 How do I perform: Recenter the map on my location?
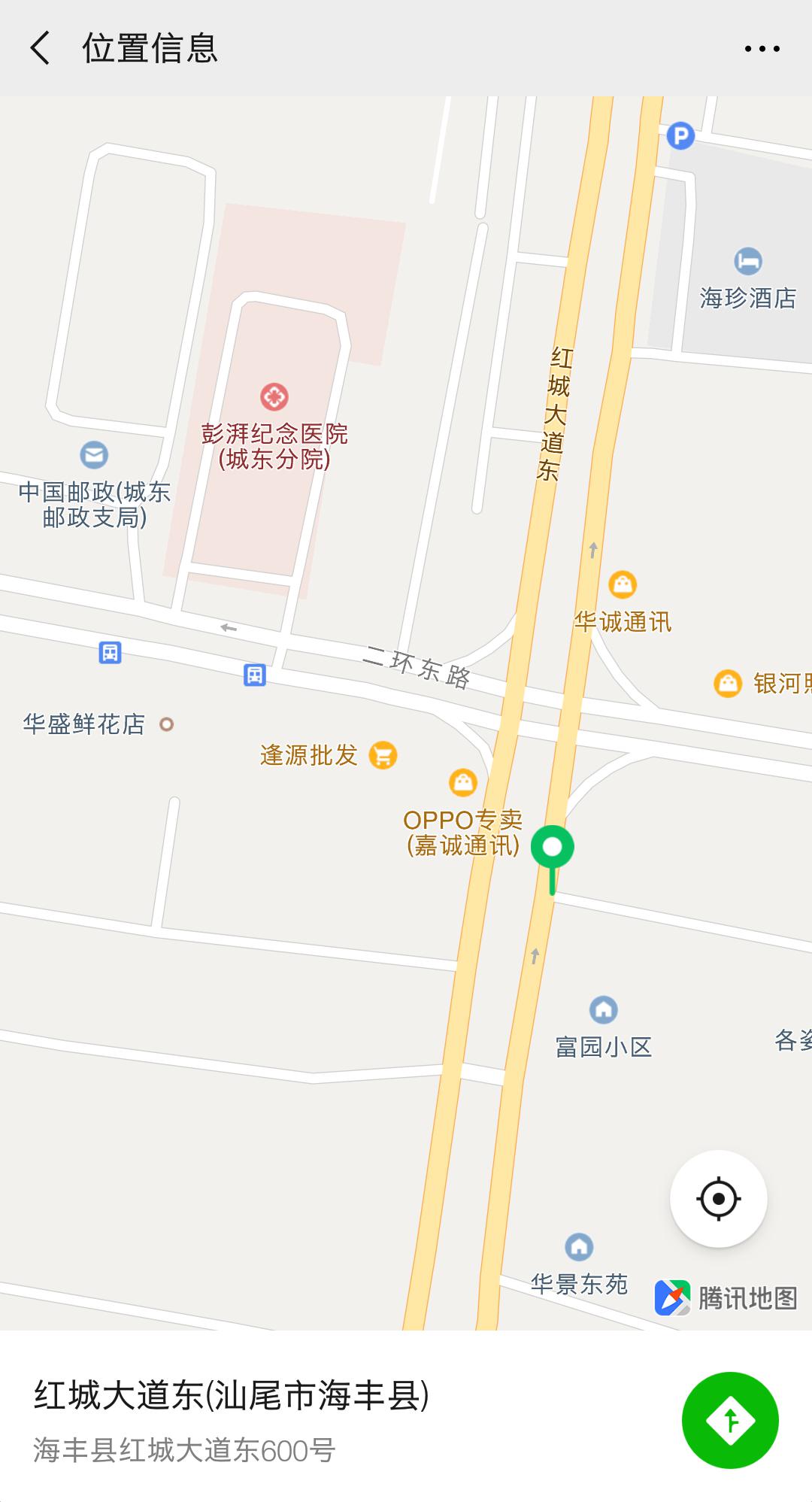point(718,1198)
